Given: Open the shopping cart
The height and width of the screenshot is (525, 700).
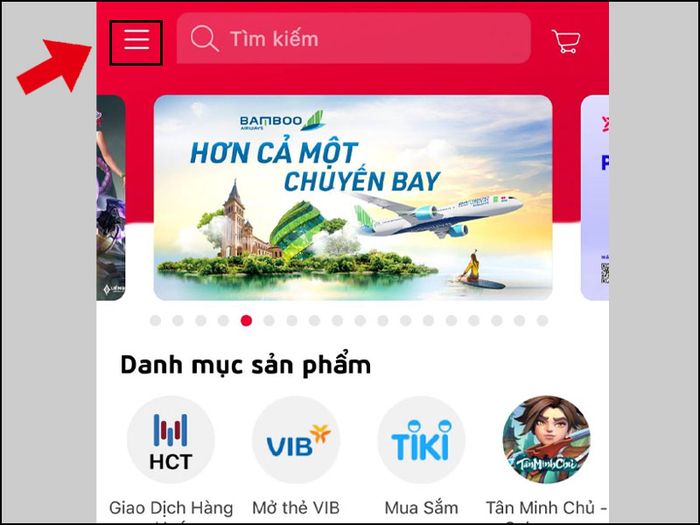Looking at the screenshot, I should [566, 40].
